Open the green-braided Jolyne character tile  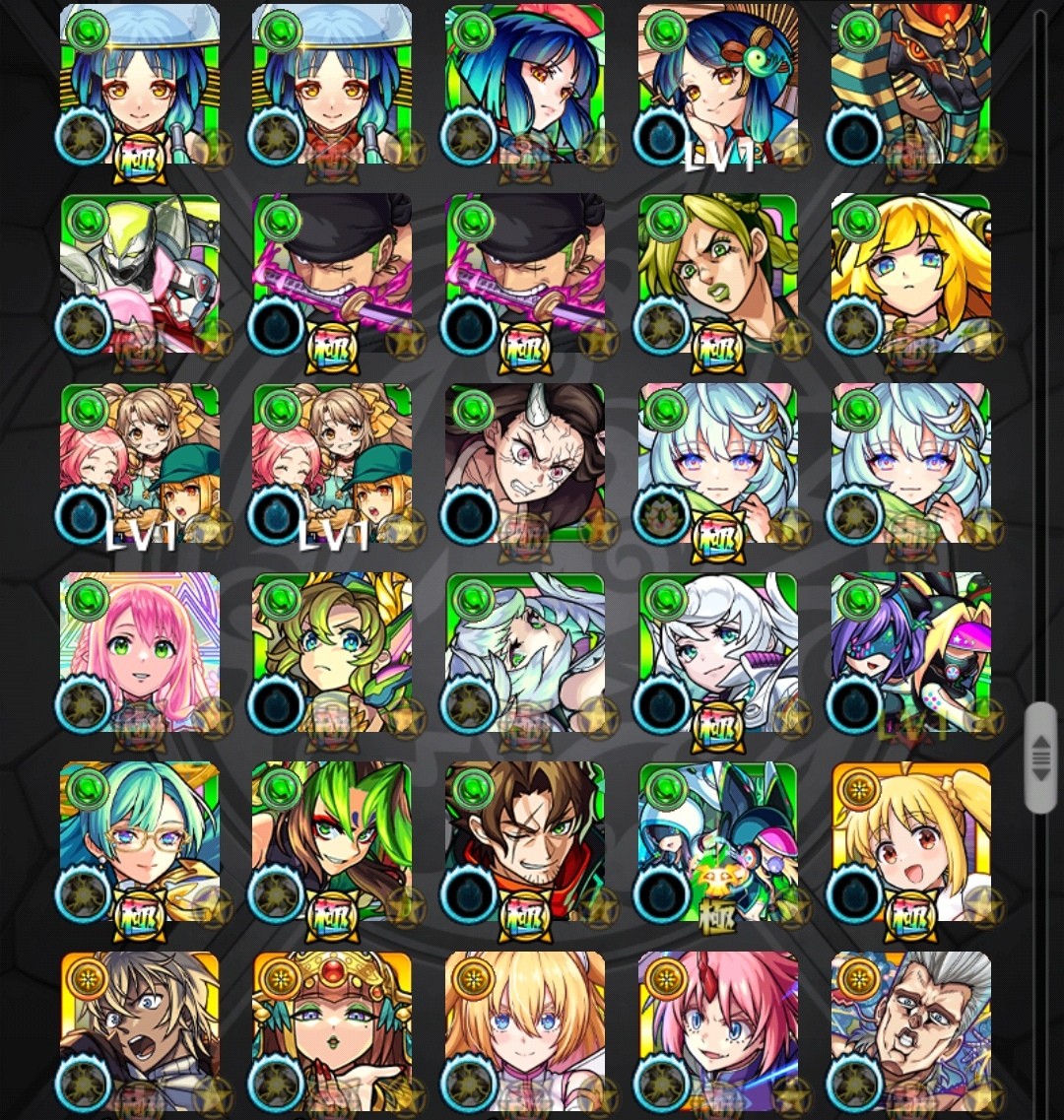point(717,274)
